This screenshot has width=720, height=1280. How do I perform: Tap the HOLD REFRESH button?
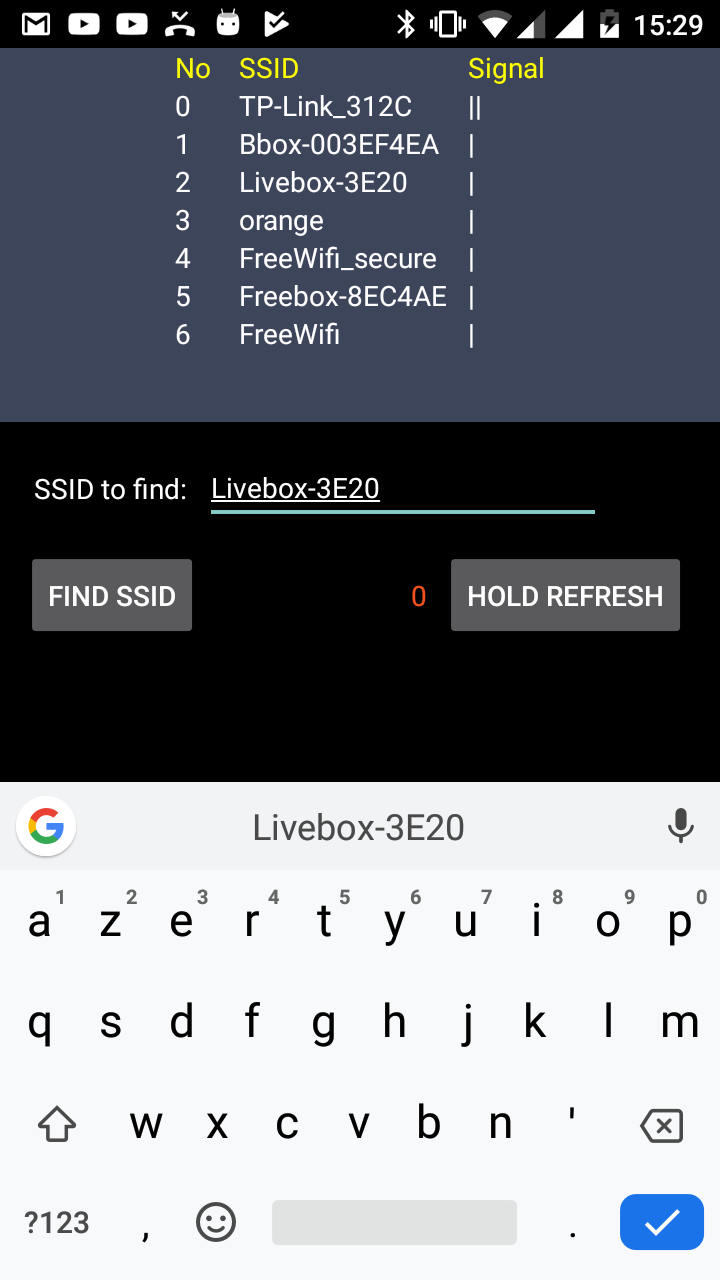tap(565, 595)
